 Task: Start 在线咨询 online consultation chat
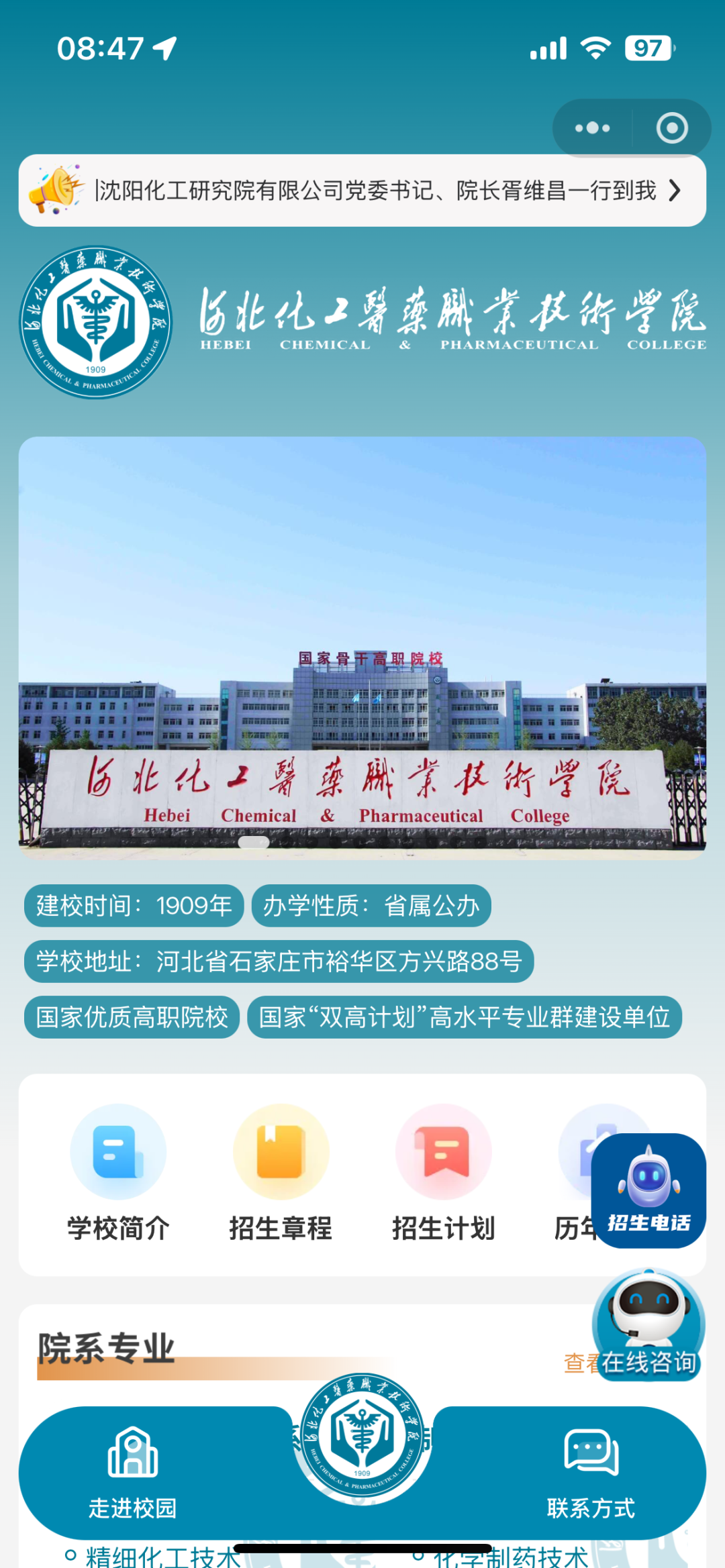click(648, 1325)
